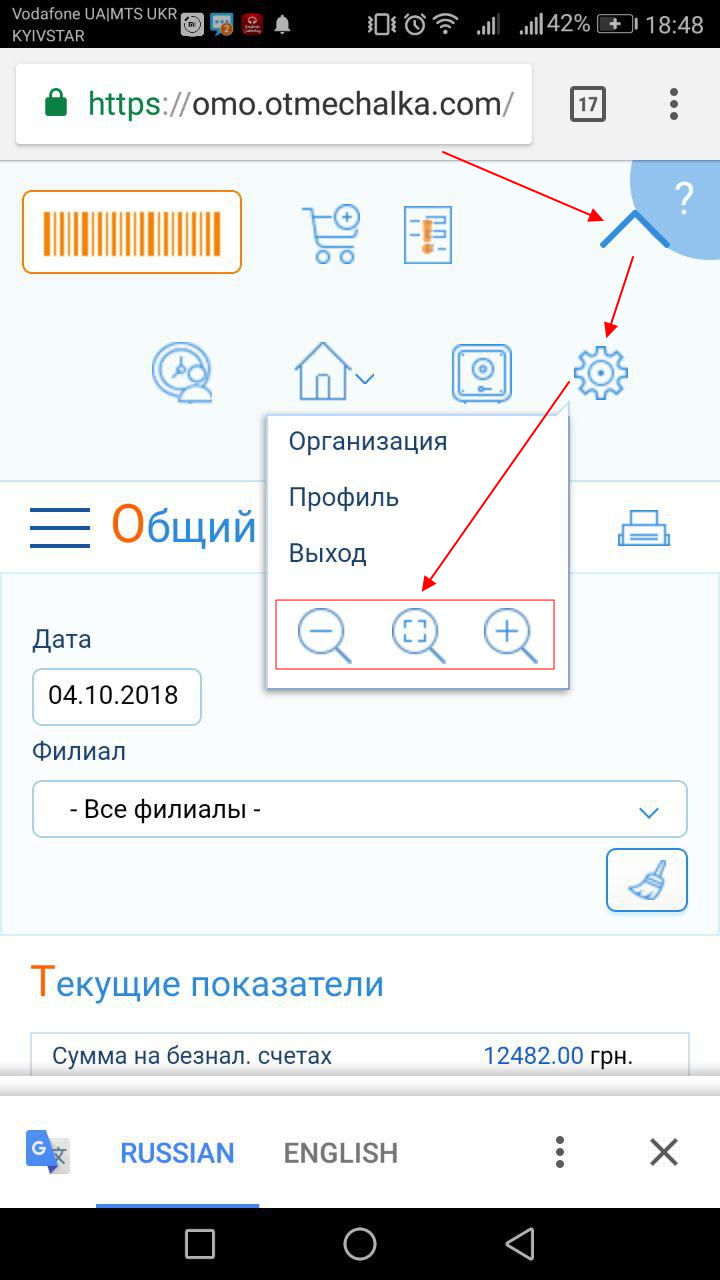The image size is (720, 1280).
Task: Select Организация from the menu
Action: tap(368, 441)
